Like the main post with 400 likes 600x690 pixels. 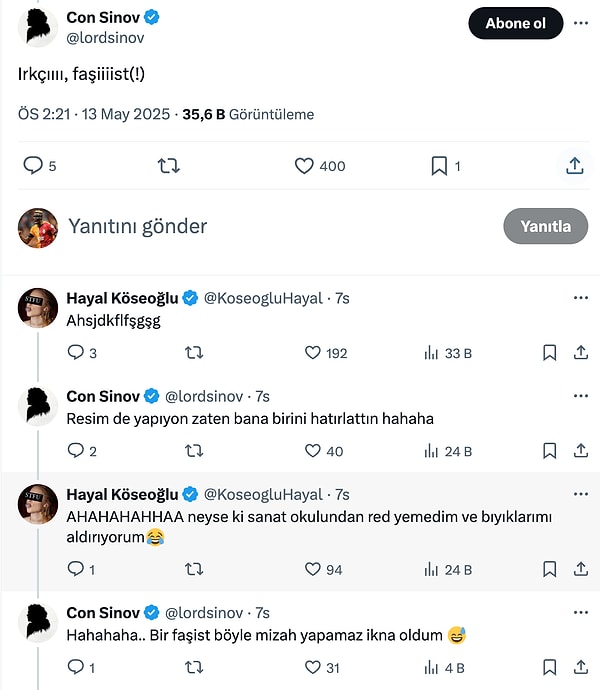pyautogui.click(x=305, y=166)
